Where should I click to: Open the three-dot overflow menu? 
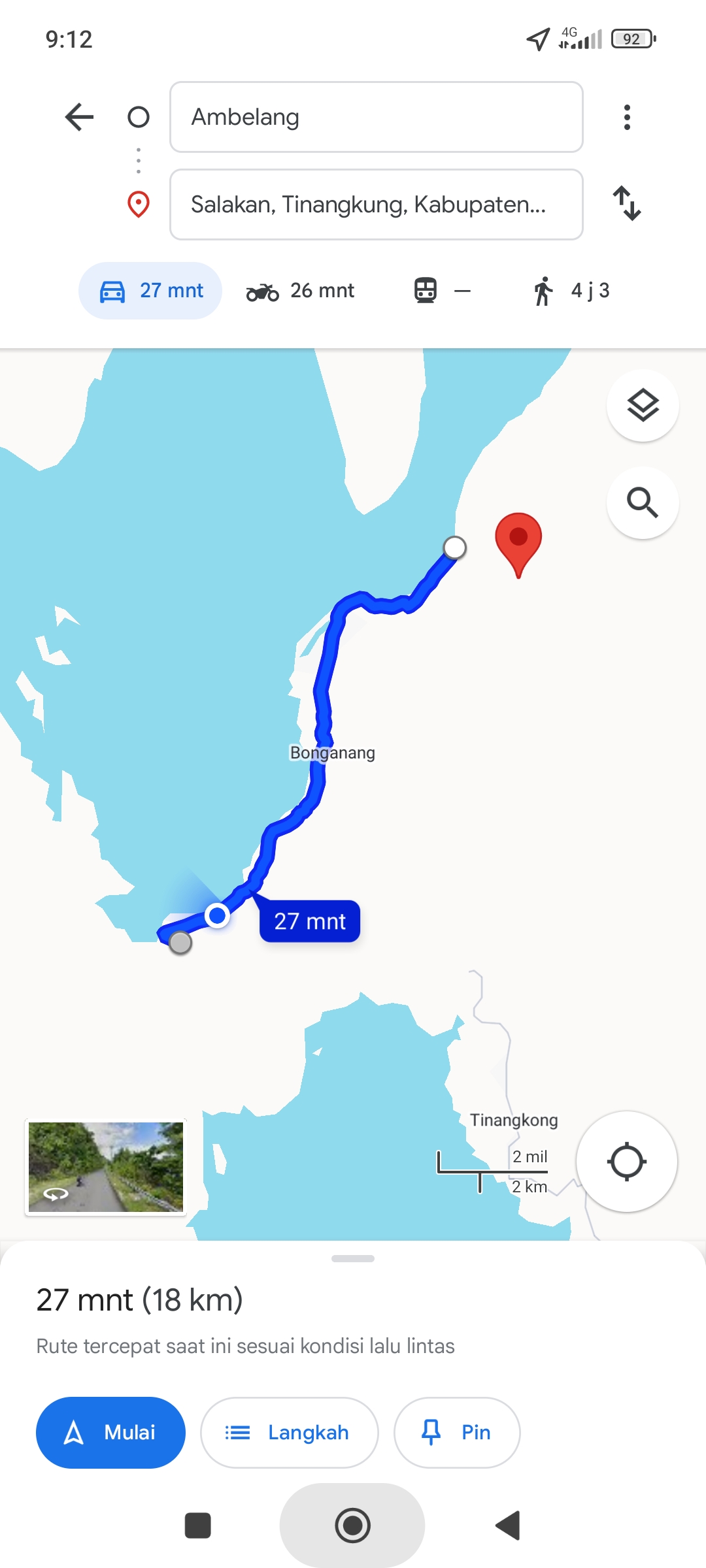[627, 118]
